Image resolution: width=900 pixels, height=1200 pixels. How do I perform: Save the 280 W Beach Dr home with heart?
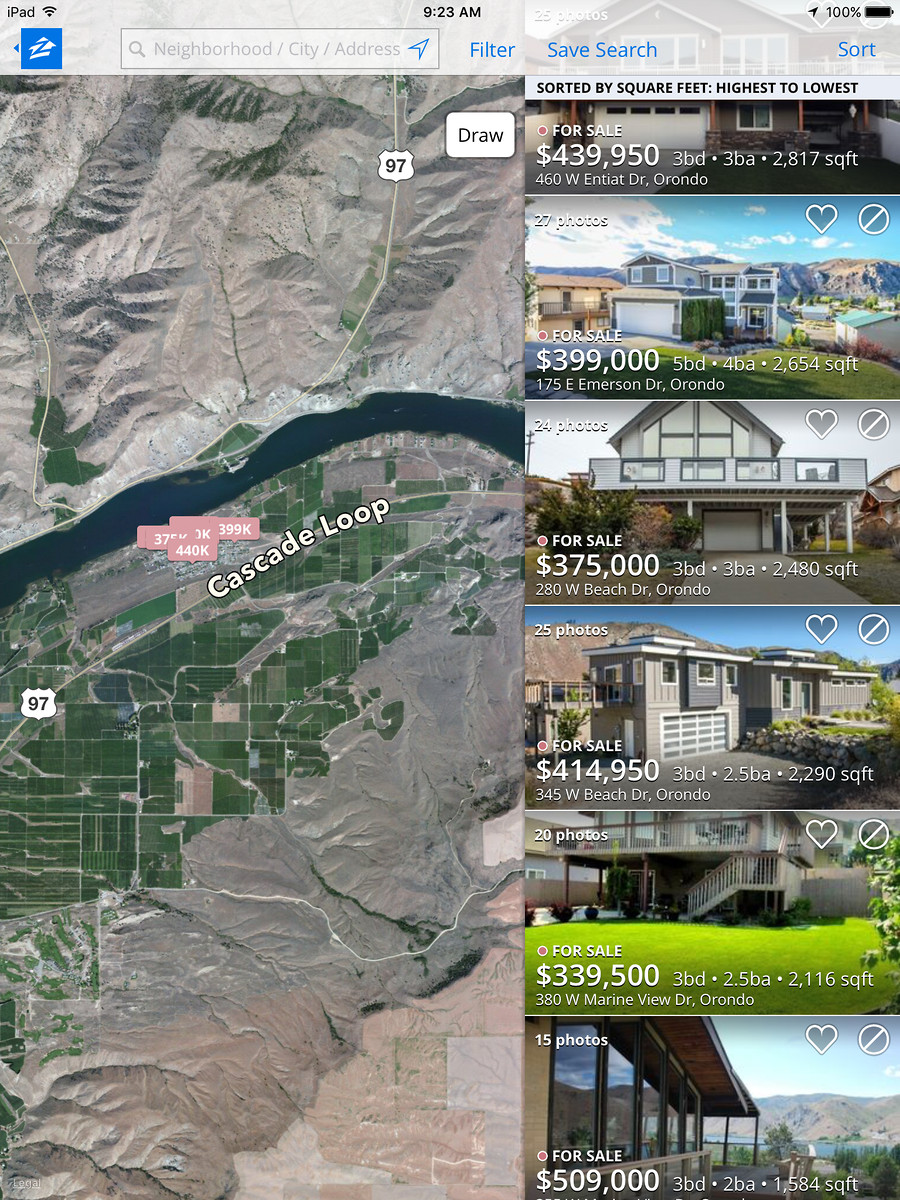[821, 424]
